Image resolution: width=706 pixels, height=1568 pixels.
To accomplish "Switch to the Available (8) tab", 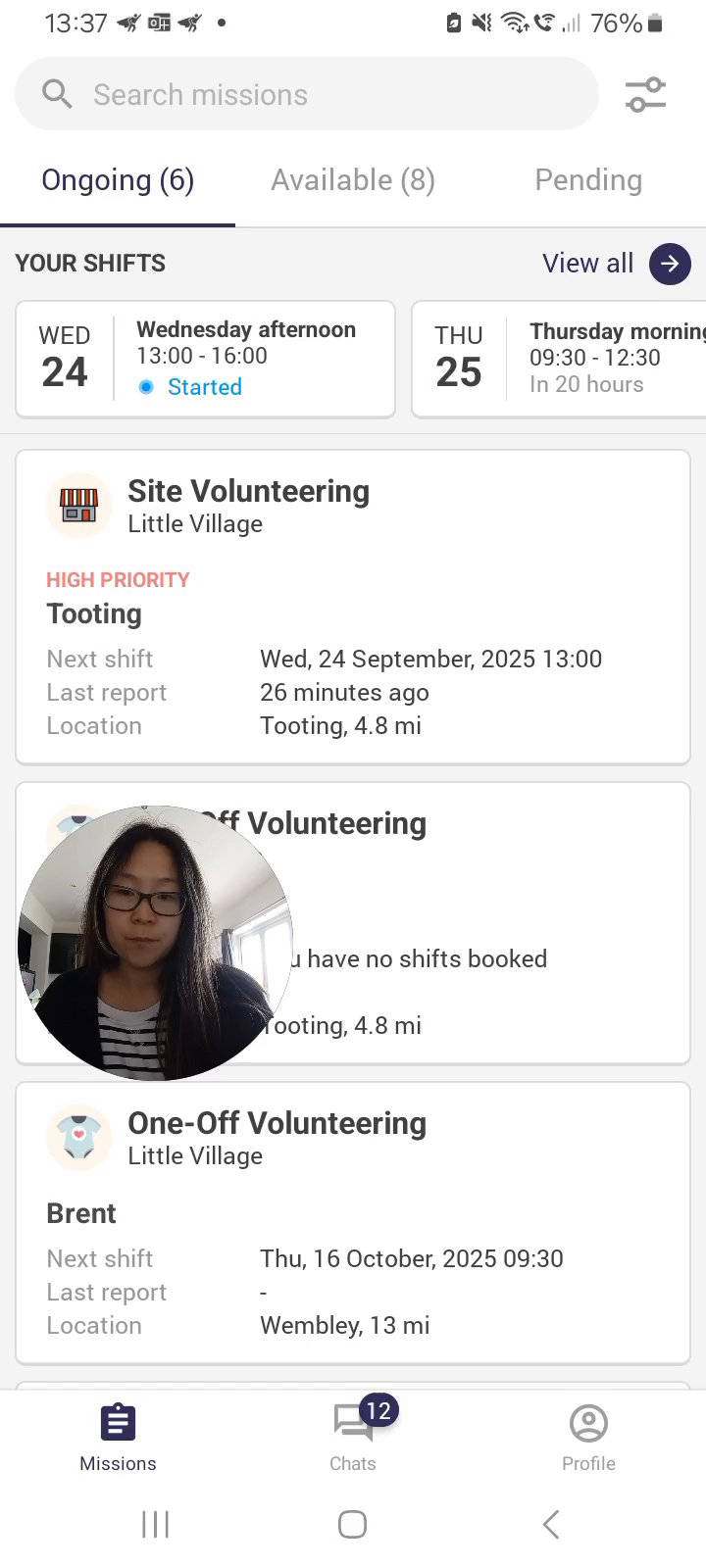I will [x=353, y=180].
